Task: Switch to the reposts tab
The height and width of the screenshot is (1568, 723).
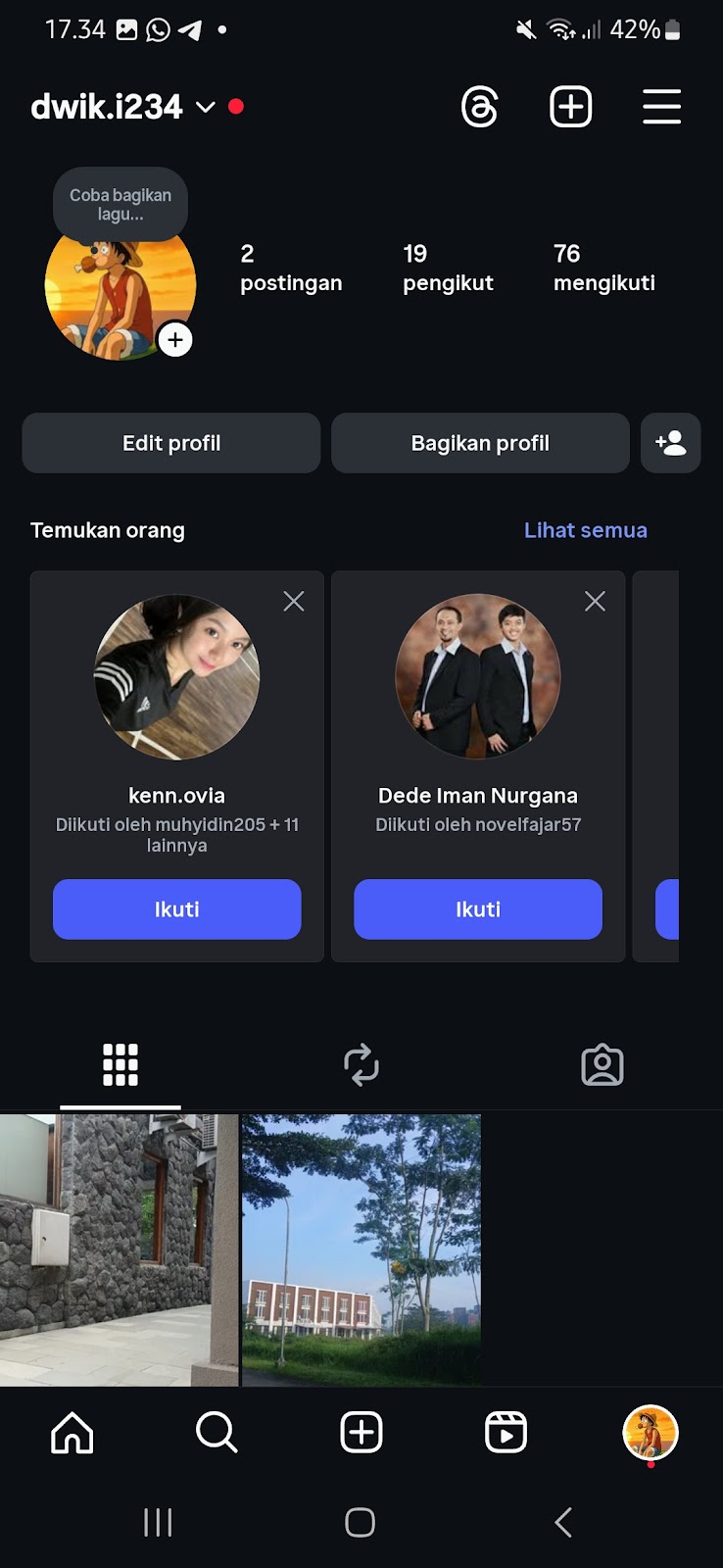Action: tap(361, 1064)
